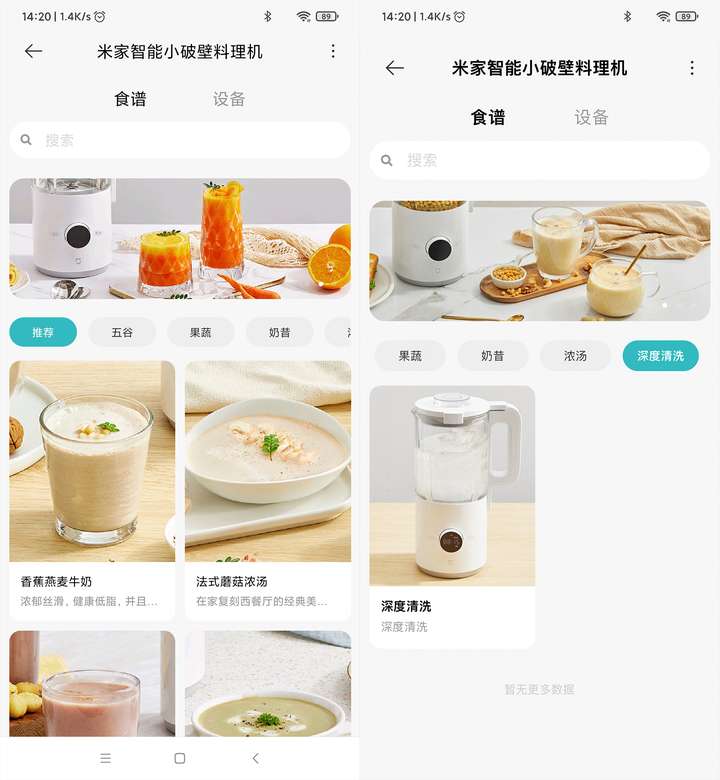This screenshot has height=780, width=720.
Task: Tap the system home button
Action: click(180, 758)
